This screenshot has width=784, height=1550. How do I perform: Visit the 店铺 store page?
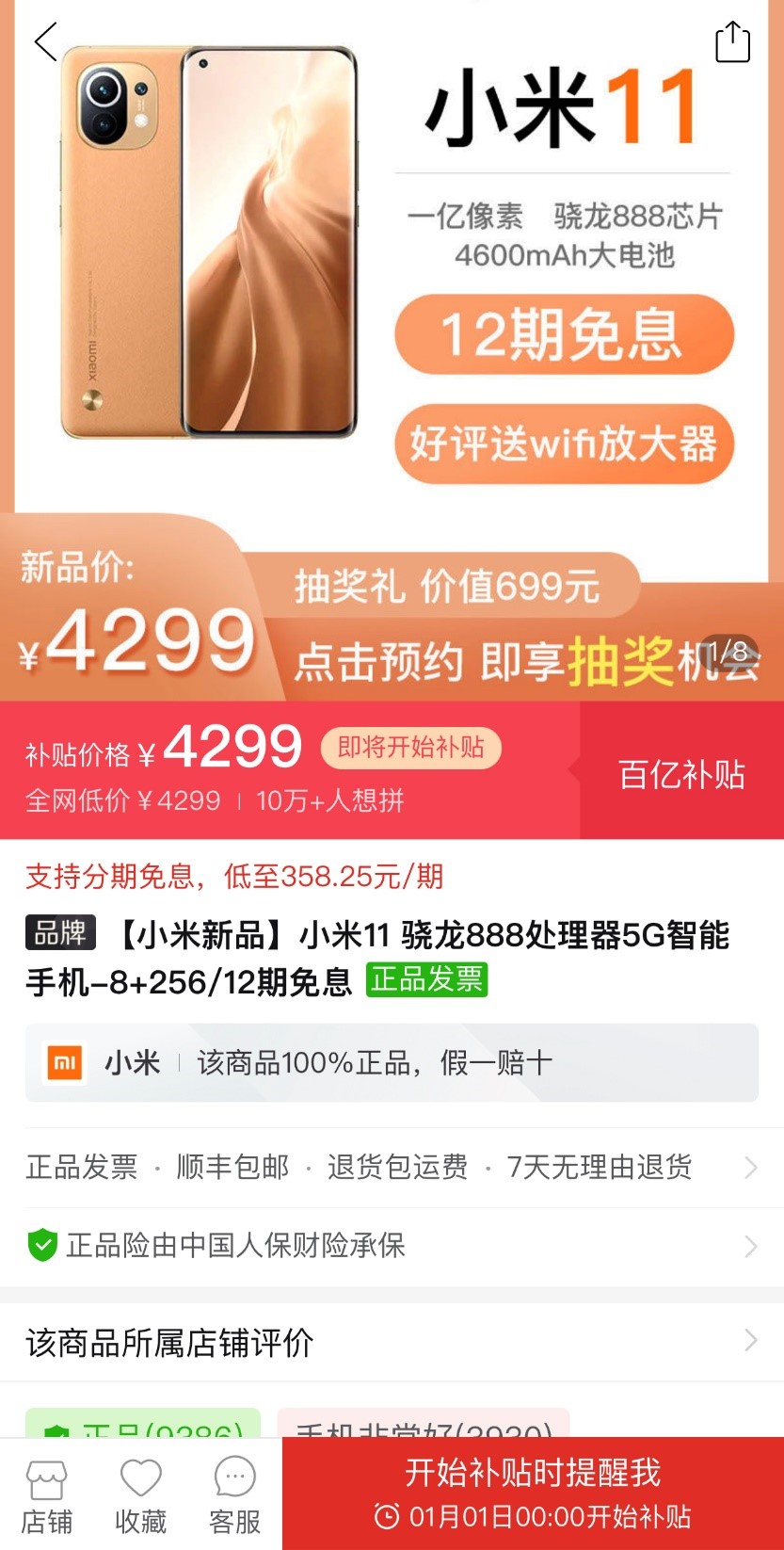click(x=46, y=1497)
